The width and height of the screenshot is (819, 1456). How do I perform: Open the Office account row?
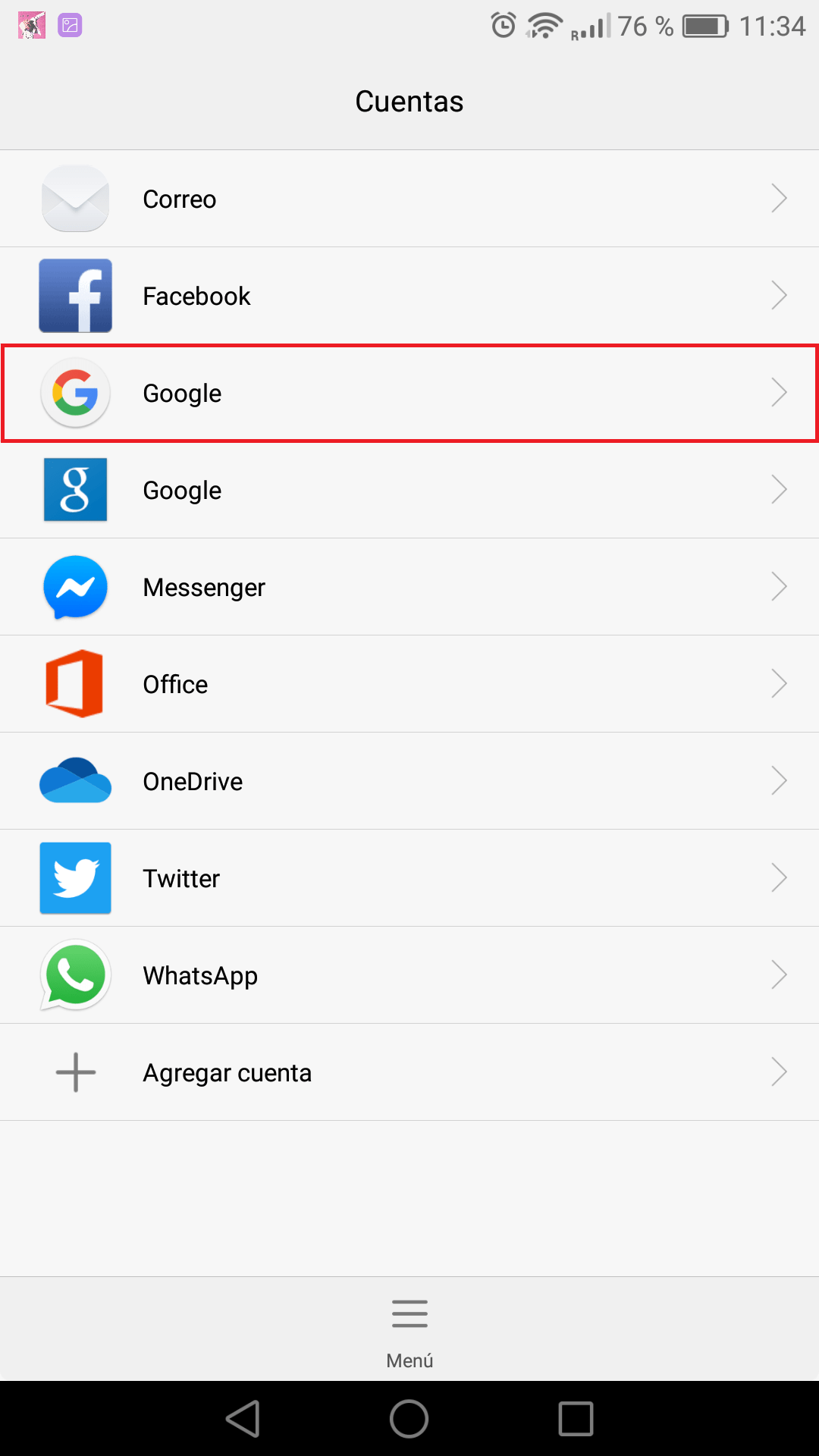(409, 684)
